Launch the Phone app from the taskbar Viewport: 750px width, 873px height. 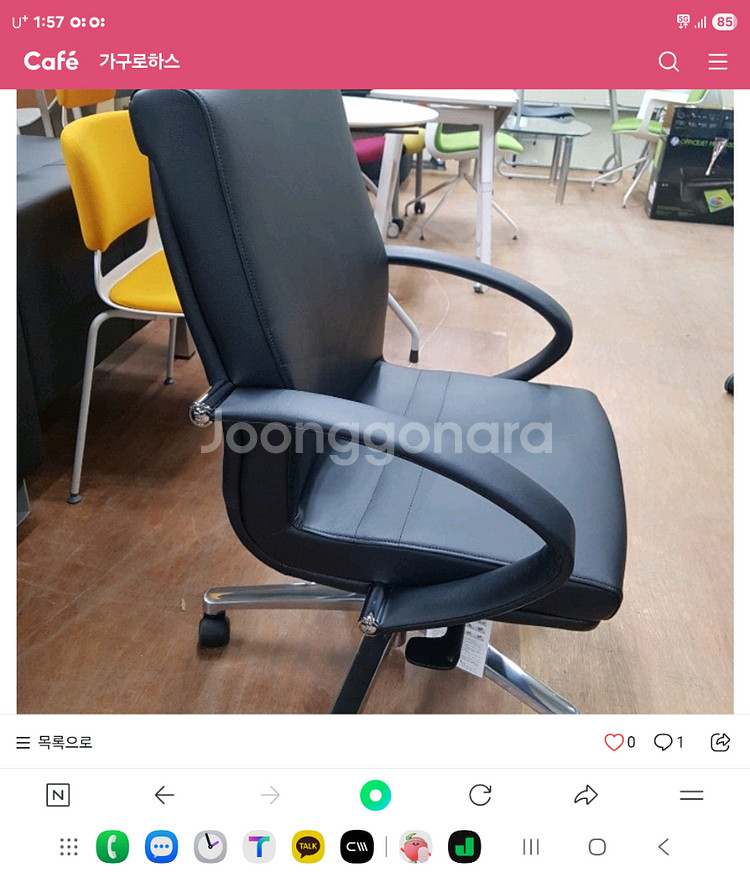coord(112,847)
